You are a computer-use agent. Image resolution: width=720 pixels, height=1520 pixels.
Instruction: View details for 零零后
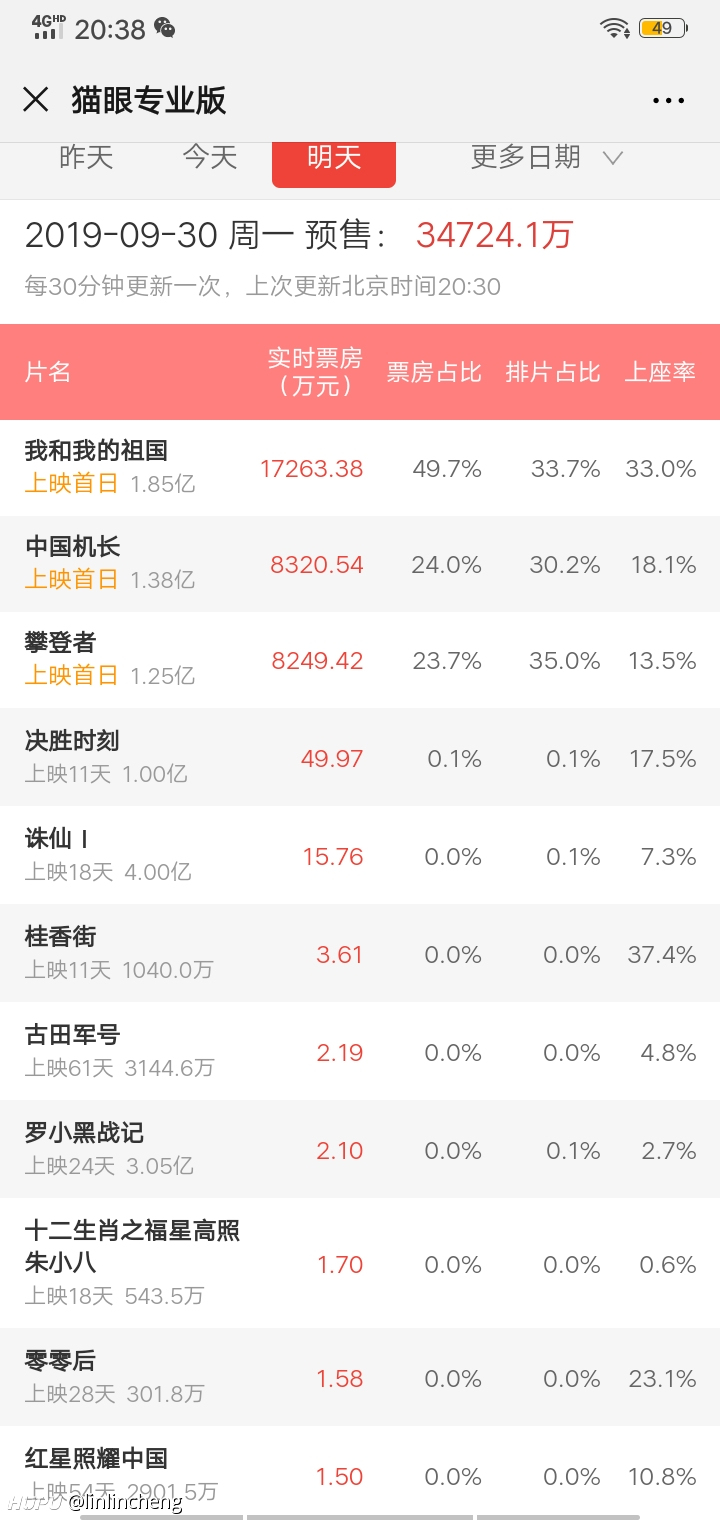click(360, 1378)
